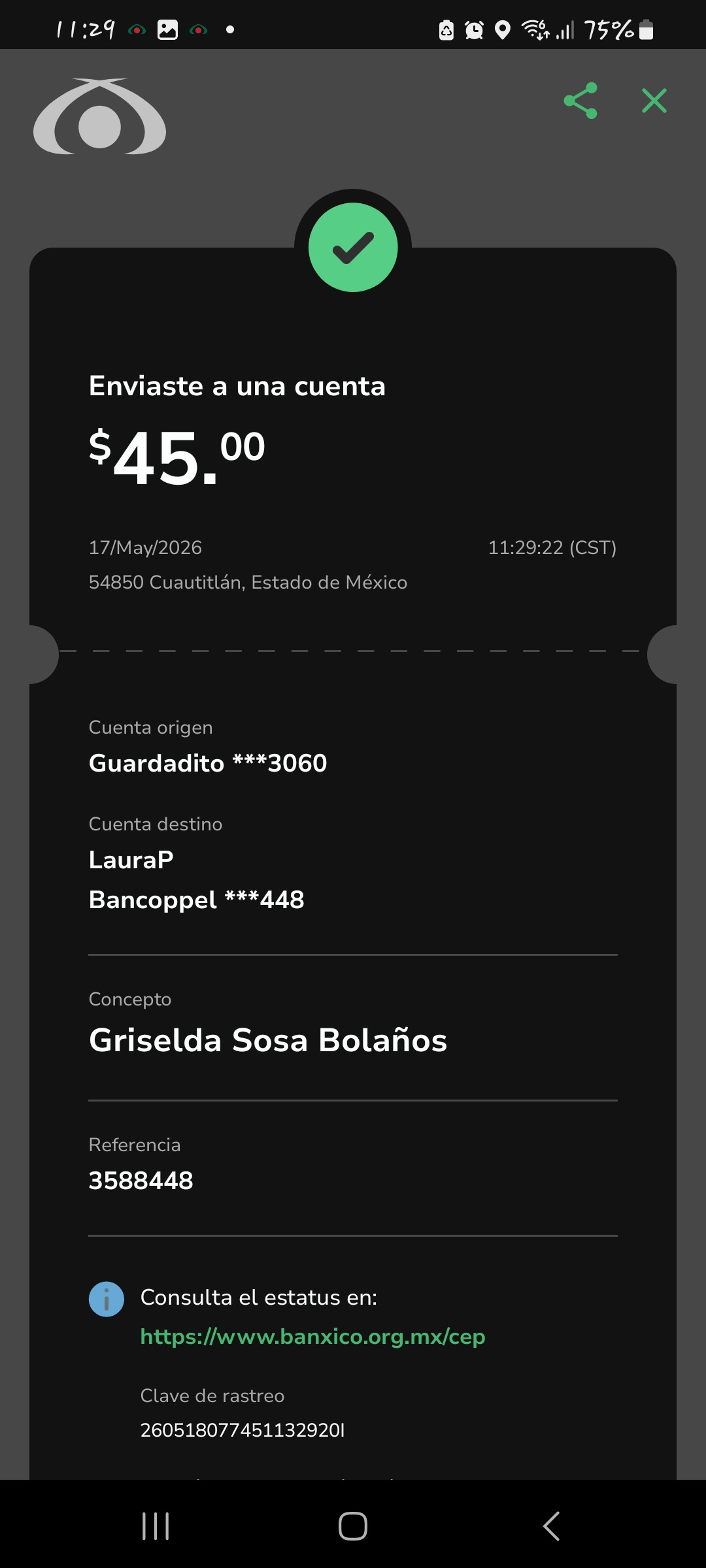Go back using the system back button
Screen dimensions: 706x1568
pos(551,1526)
